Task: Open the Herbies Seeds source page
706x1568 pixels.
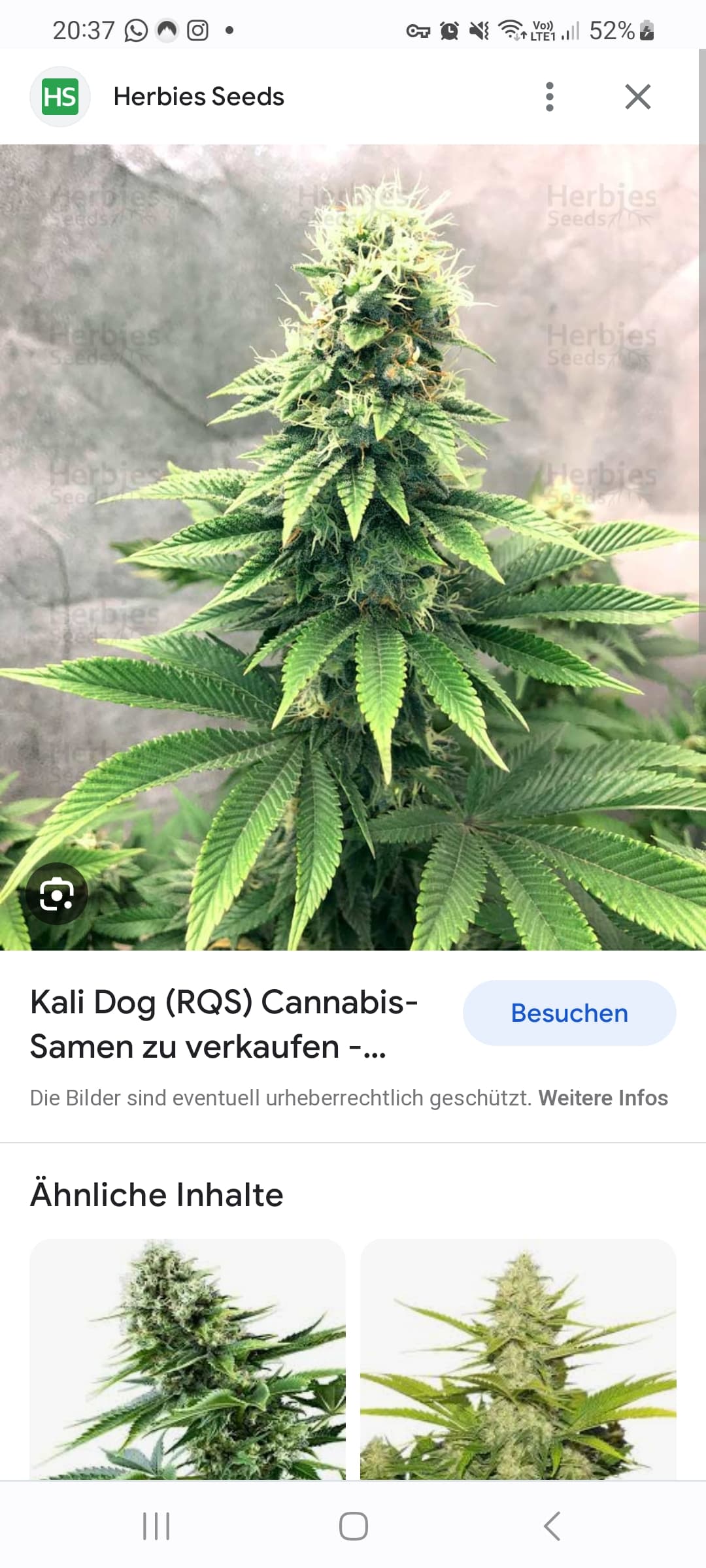Action: [x=198, y=97]
